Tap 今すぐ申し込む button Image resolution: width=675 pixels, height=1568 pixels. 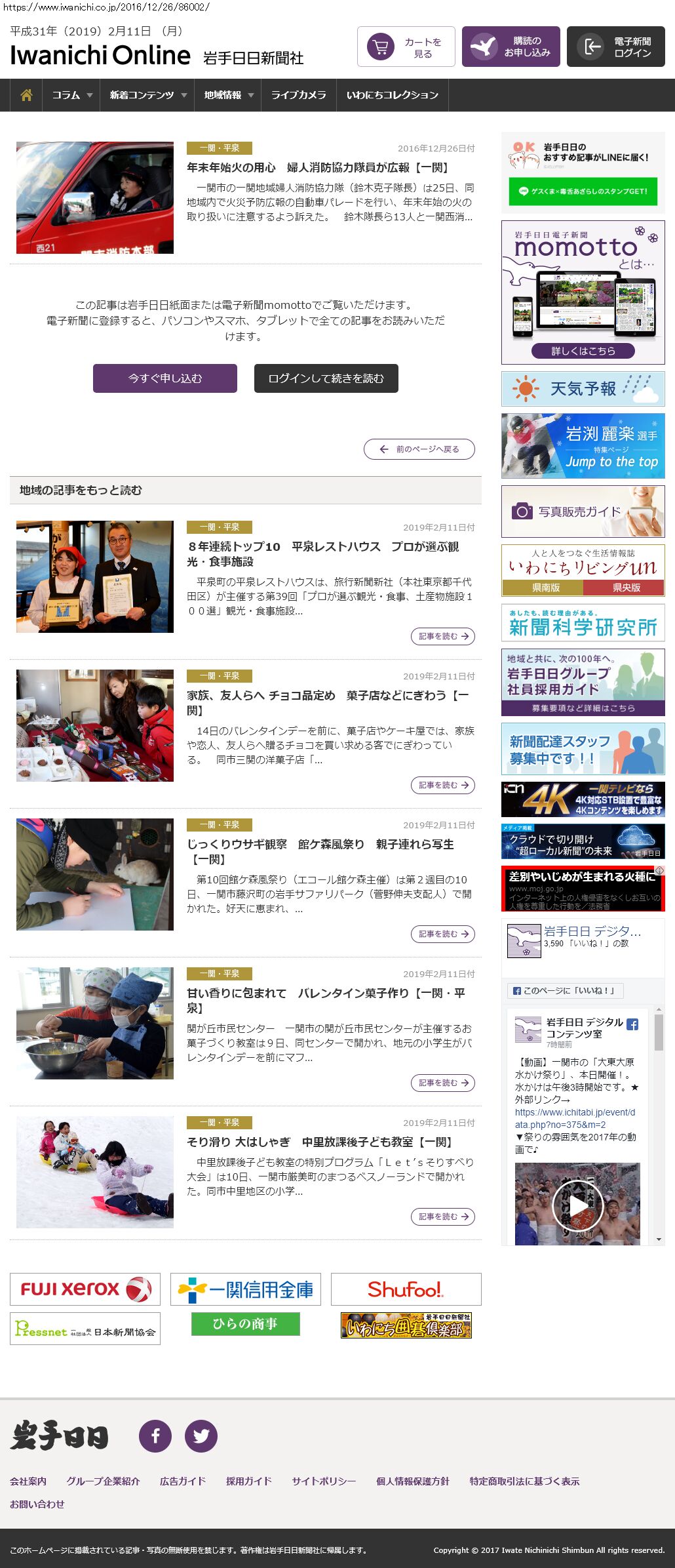tap(165, 378)
